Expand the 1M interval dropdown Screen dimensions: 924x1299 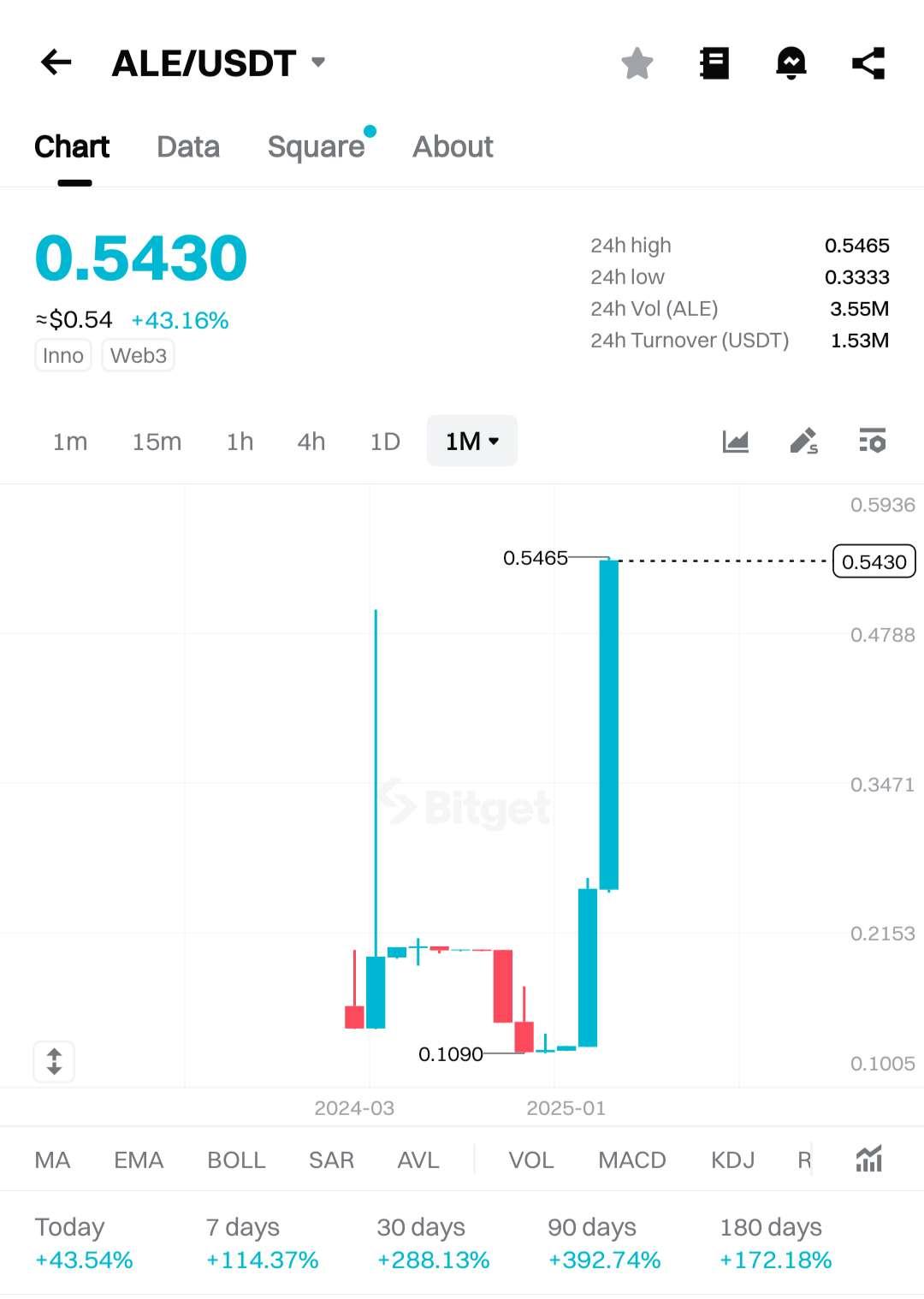472,442
